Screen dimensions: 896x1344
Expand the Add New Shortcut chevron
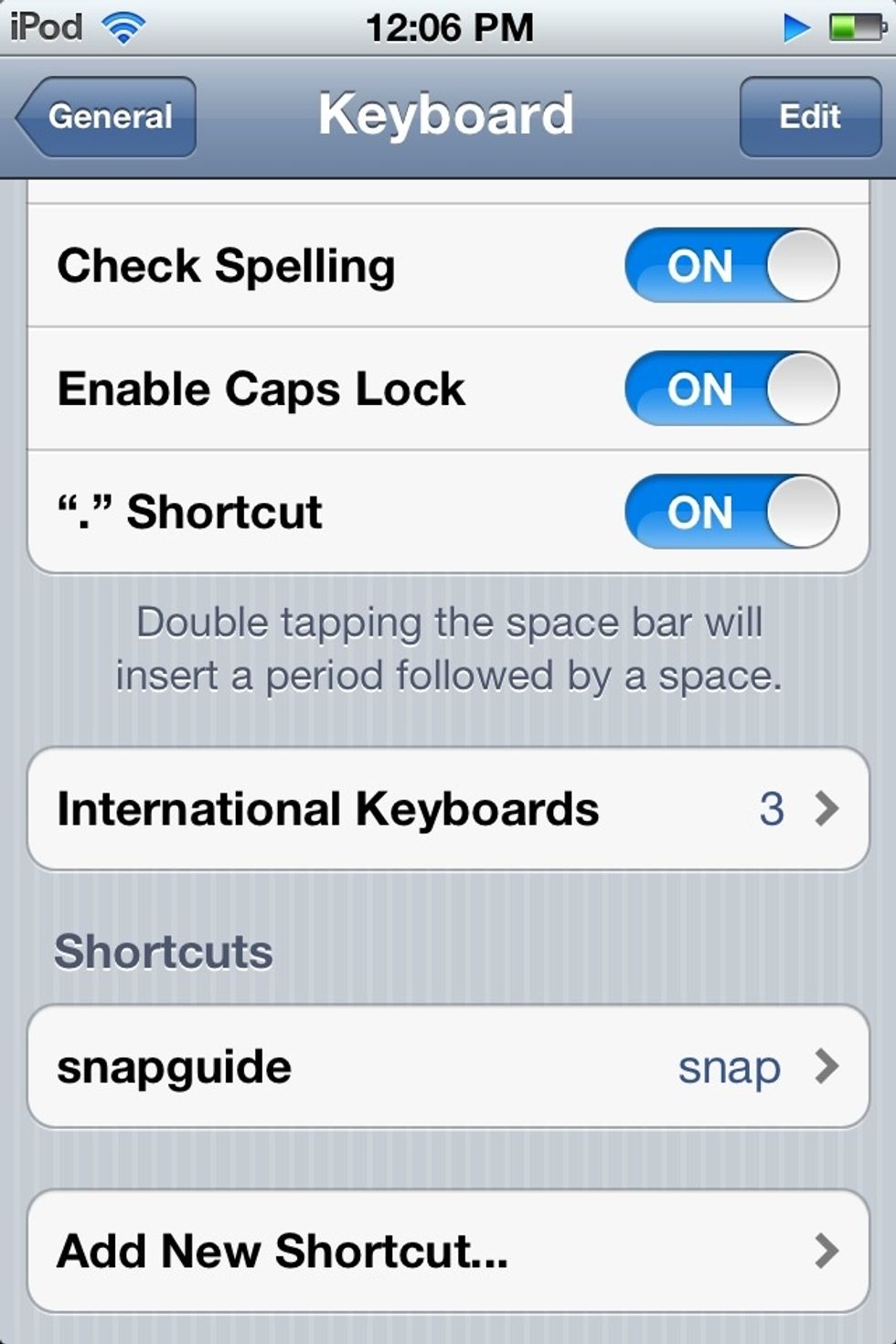828,1249
